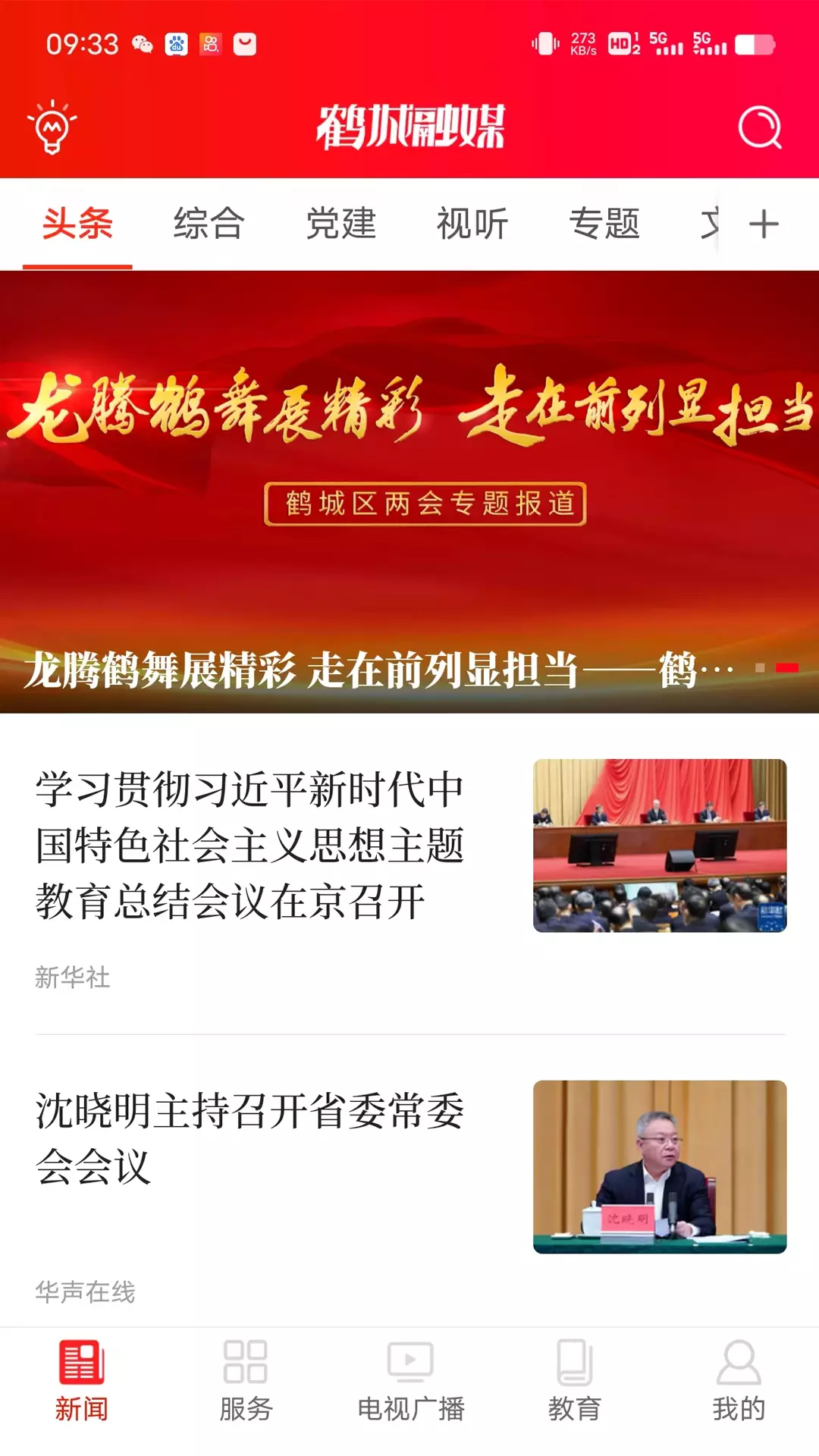Open the 视听 tab
The height and width of the screenshot is (1456, 819).
(472, 224)
